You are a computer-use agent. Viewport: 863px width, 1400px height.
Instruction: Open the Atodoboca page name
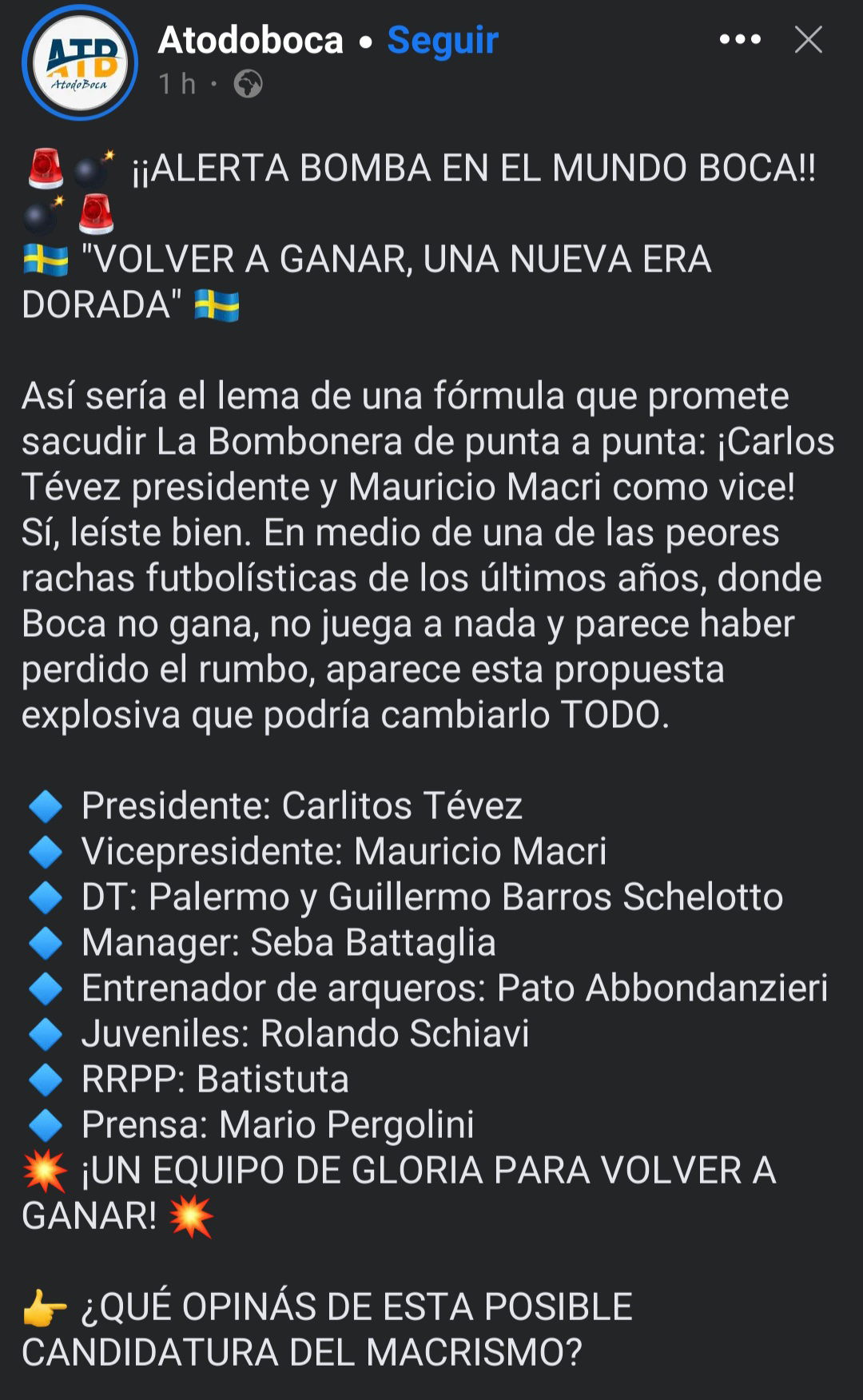coord(250,40)
